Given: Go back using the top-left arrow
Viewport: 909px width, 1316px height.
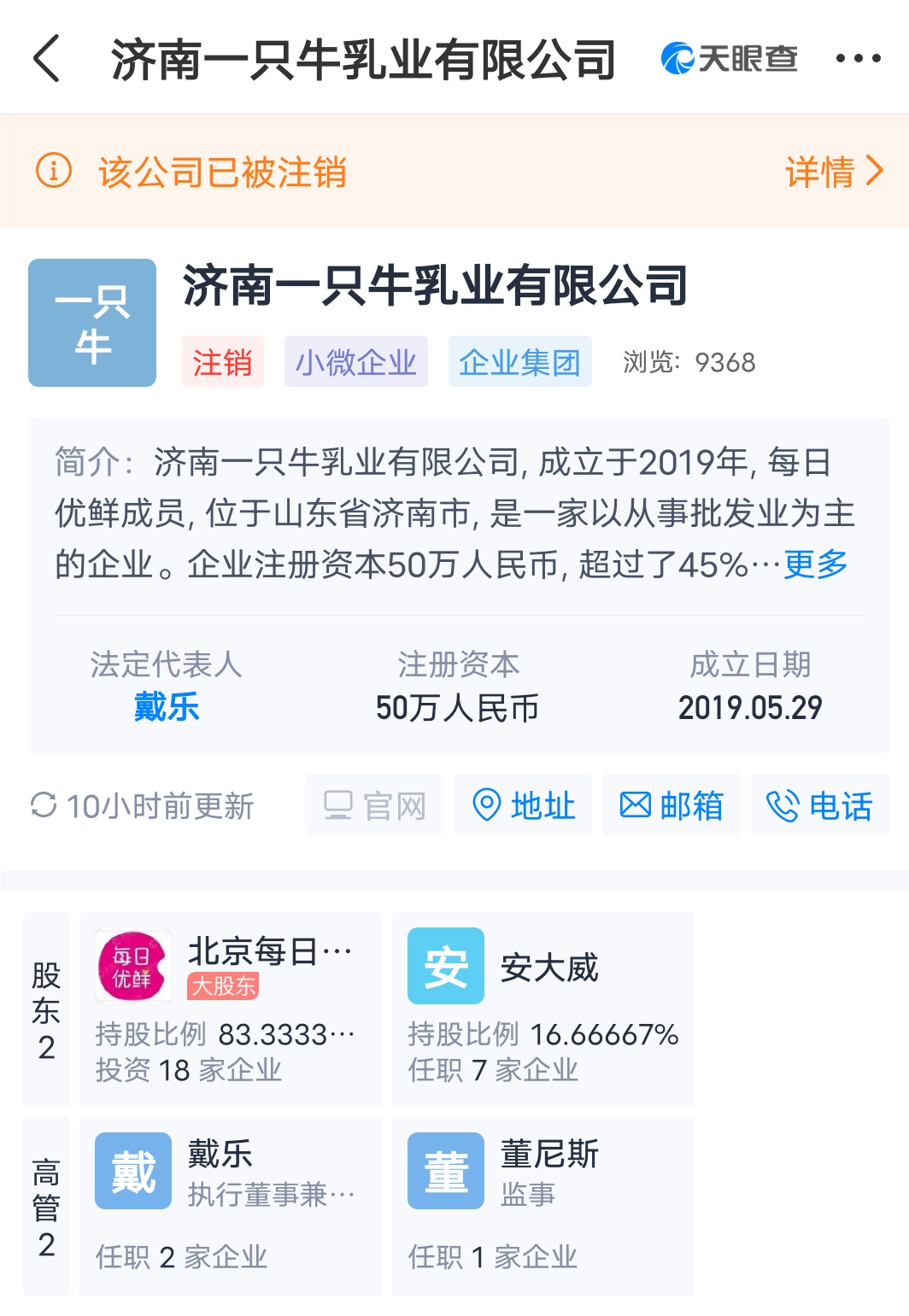Looking at the screenshot, I should (x=48, y=59).
